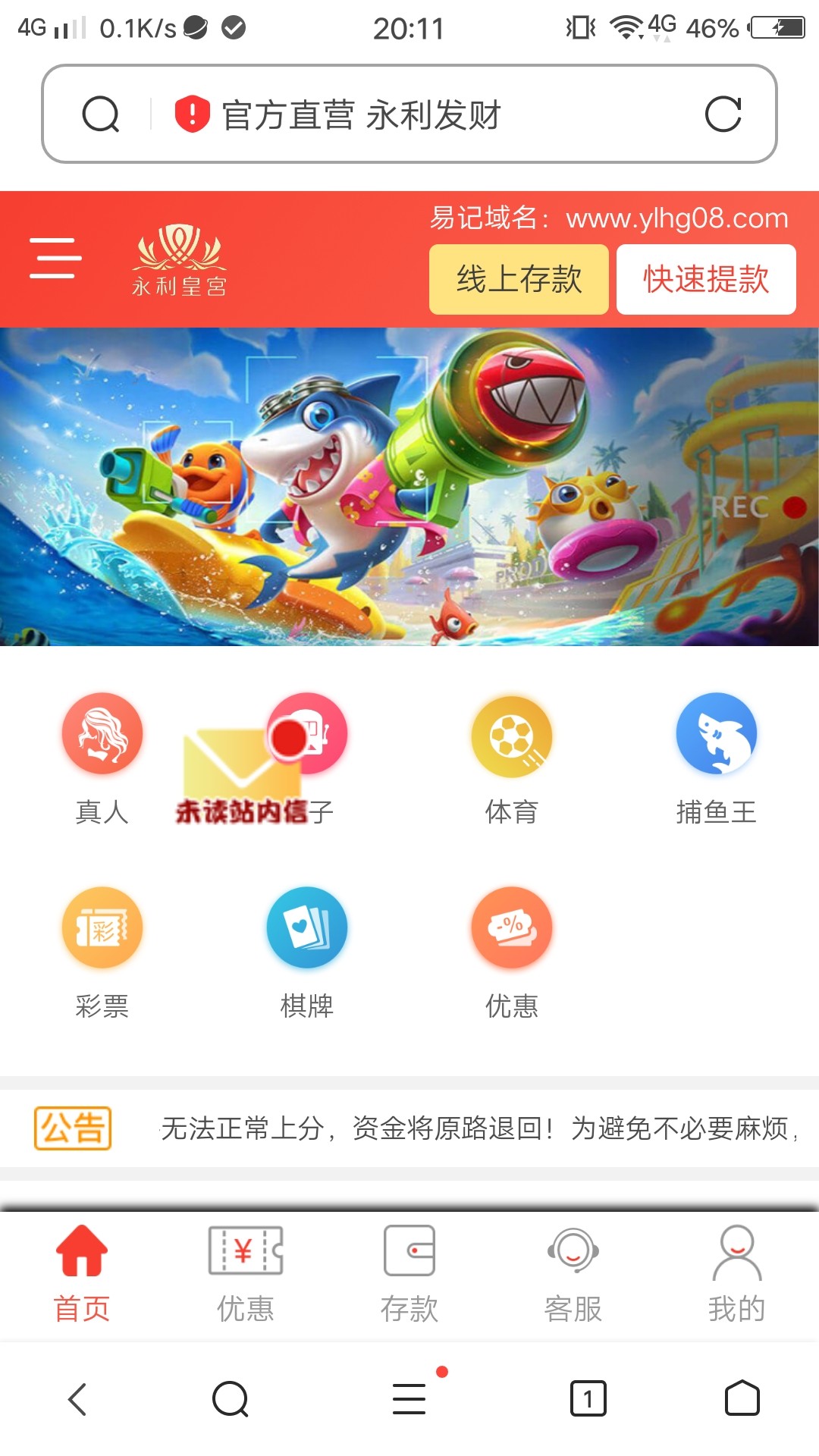
Task: Select the 体育 sports icon
Action: [x=512, y=733]
